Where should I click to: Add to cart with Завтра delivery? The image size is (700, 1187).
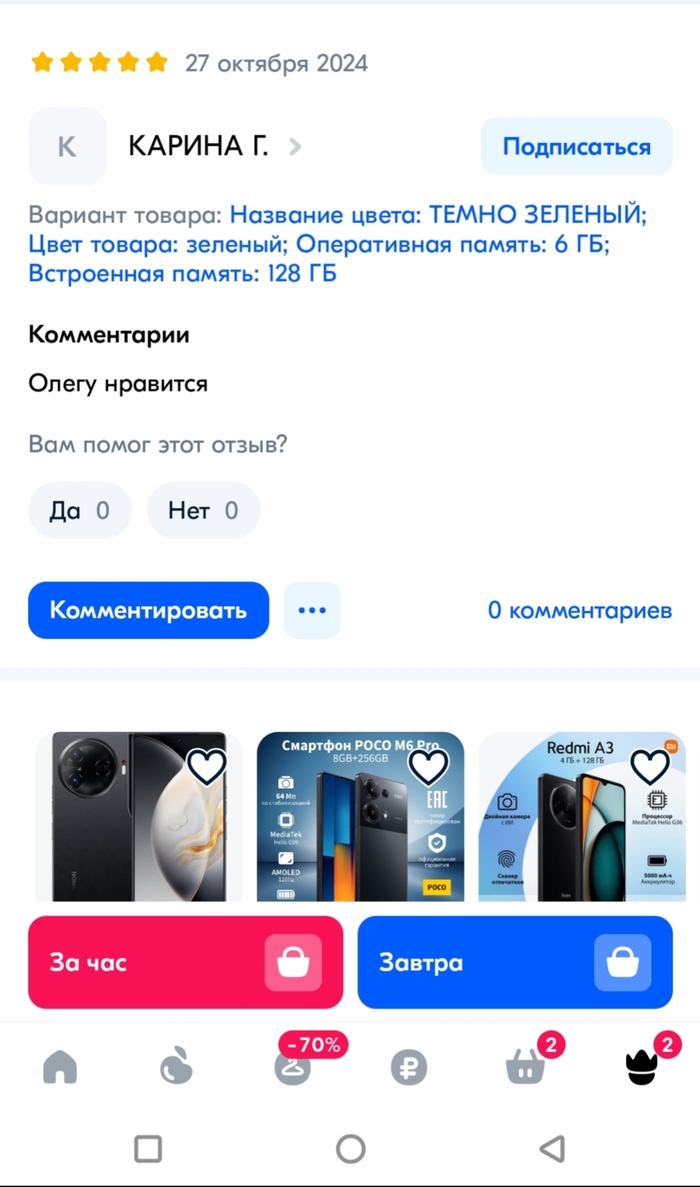tap(514, 962)
